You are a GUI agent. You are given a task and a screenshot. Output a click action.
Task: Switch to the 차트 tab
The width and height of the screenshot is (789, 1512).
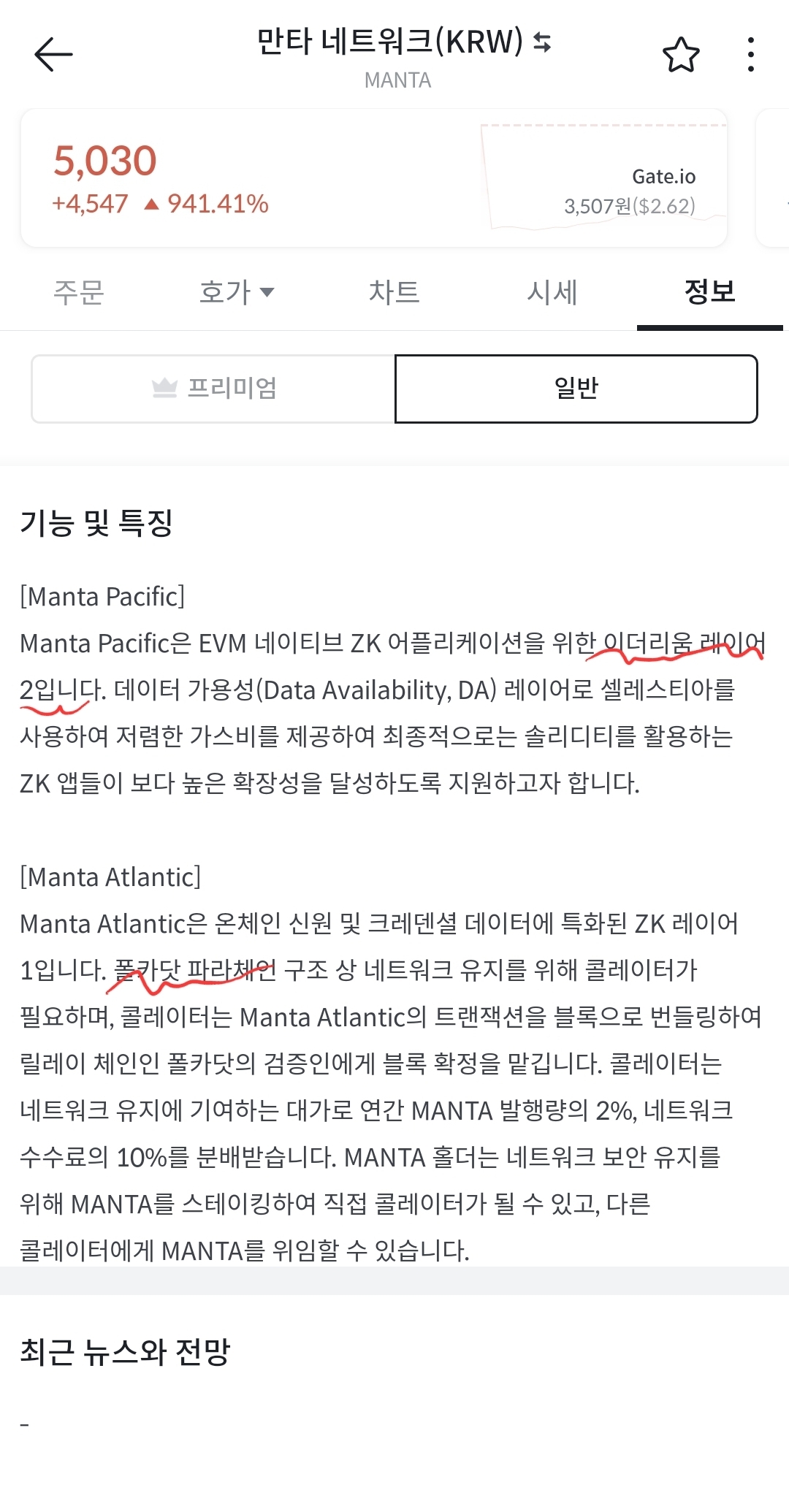(394, 291)
